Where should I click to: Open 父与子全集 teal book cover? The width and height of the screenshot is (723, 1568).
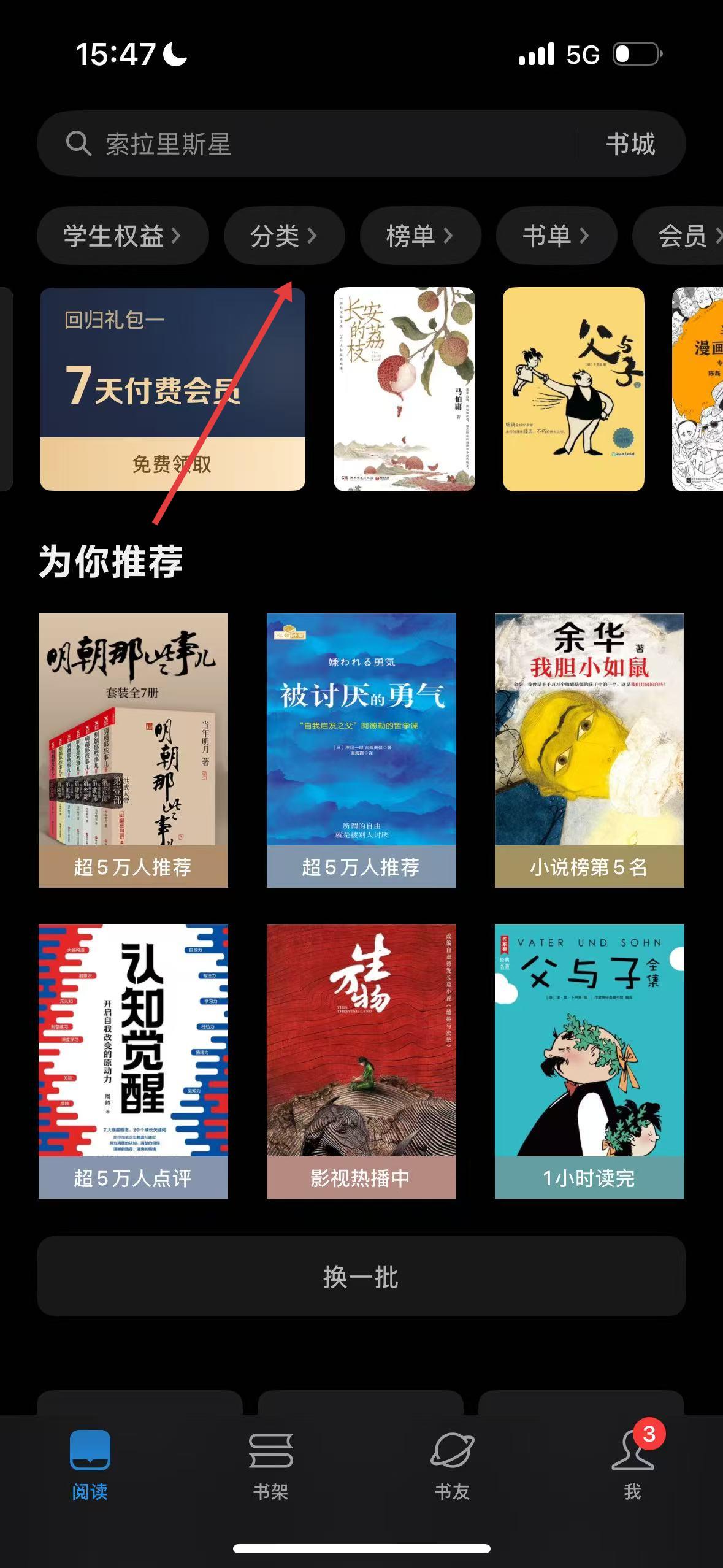(x=589, y=1061)
